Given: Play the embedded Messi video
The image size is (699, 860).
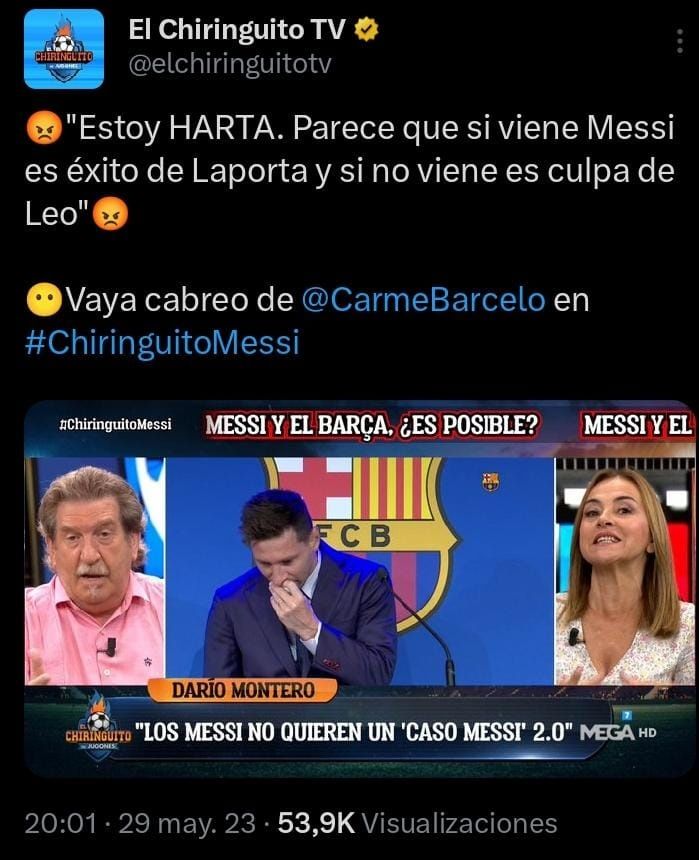Looking at the screenshot, I should tap(358, 588).
